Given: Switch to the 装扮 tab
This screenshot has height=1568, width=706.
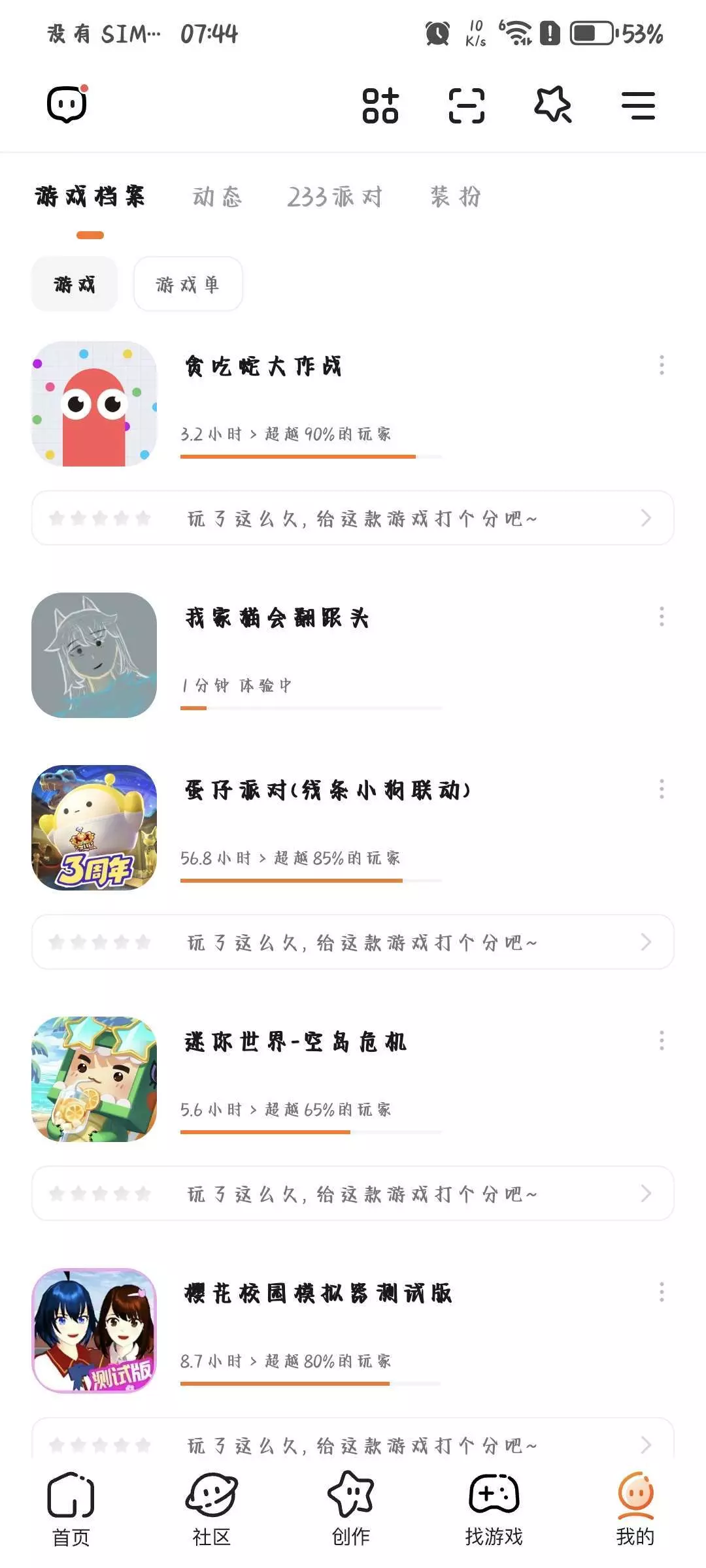Looking at the screenshot, I should point(456,197).
